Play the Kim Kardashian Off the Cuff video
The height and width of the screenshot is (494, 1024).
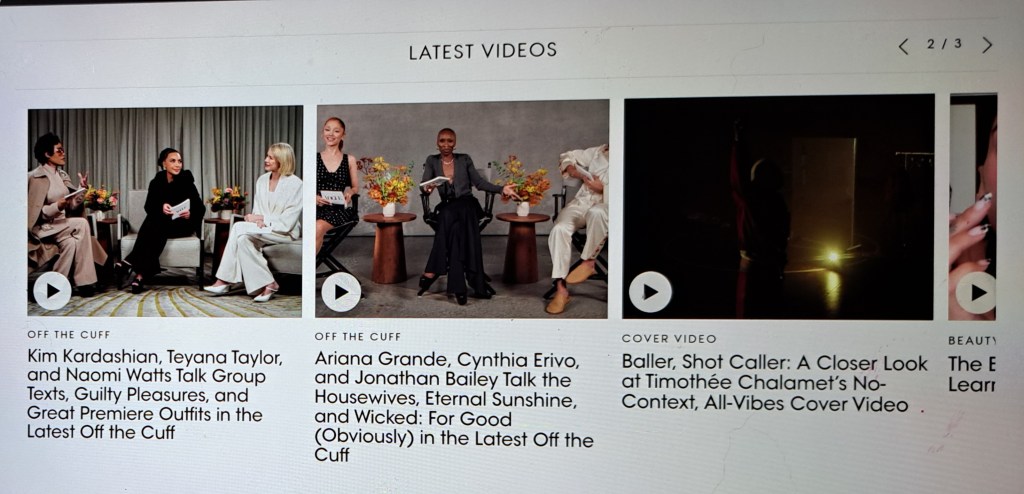[x=52, y=290]
